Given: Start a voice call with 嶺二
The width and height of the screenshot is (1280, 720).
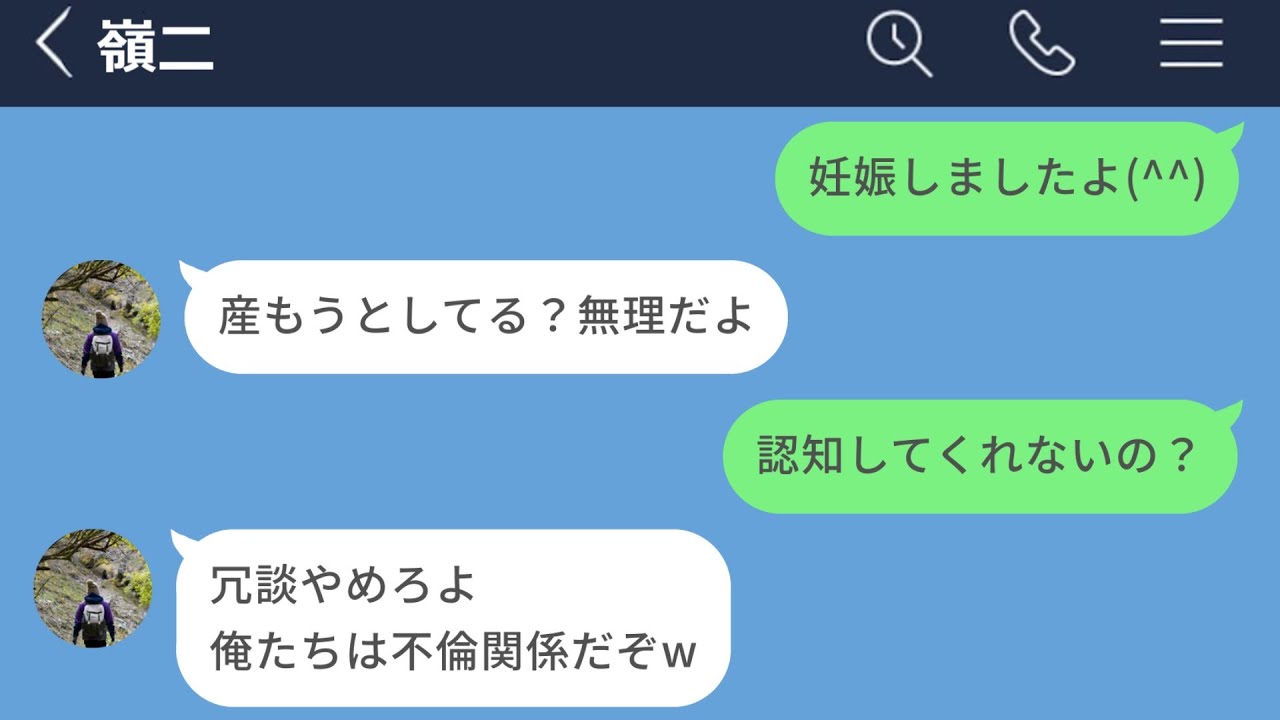Looking at the screenshot, I should [x=1041, y=46].
